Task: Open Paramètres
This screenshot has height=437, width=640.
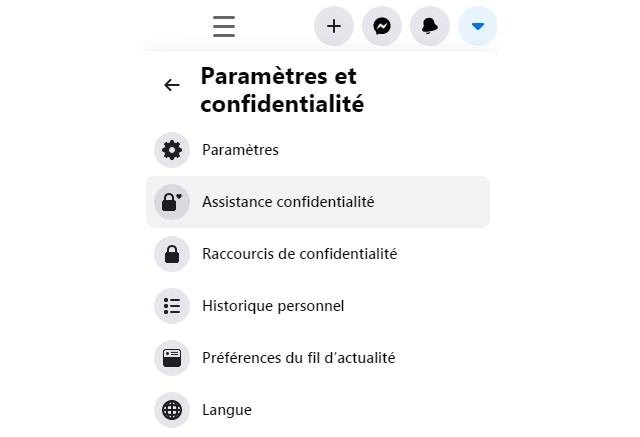Action: coord(240,150)
